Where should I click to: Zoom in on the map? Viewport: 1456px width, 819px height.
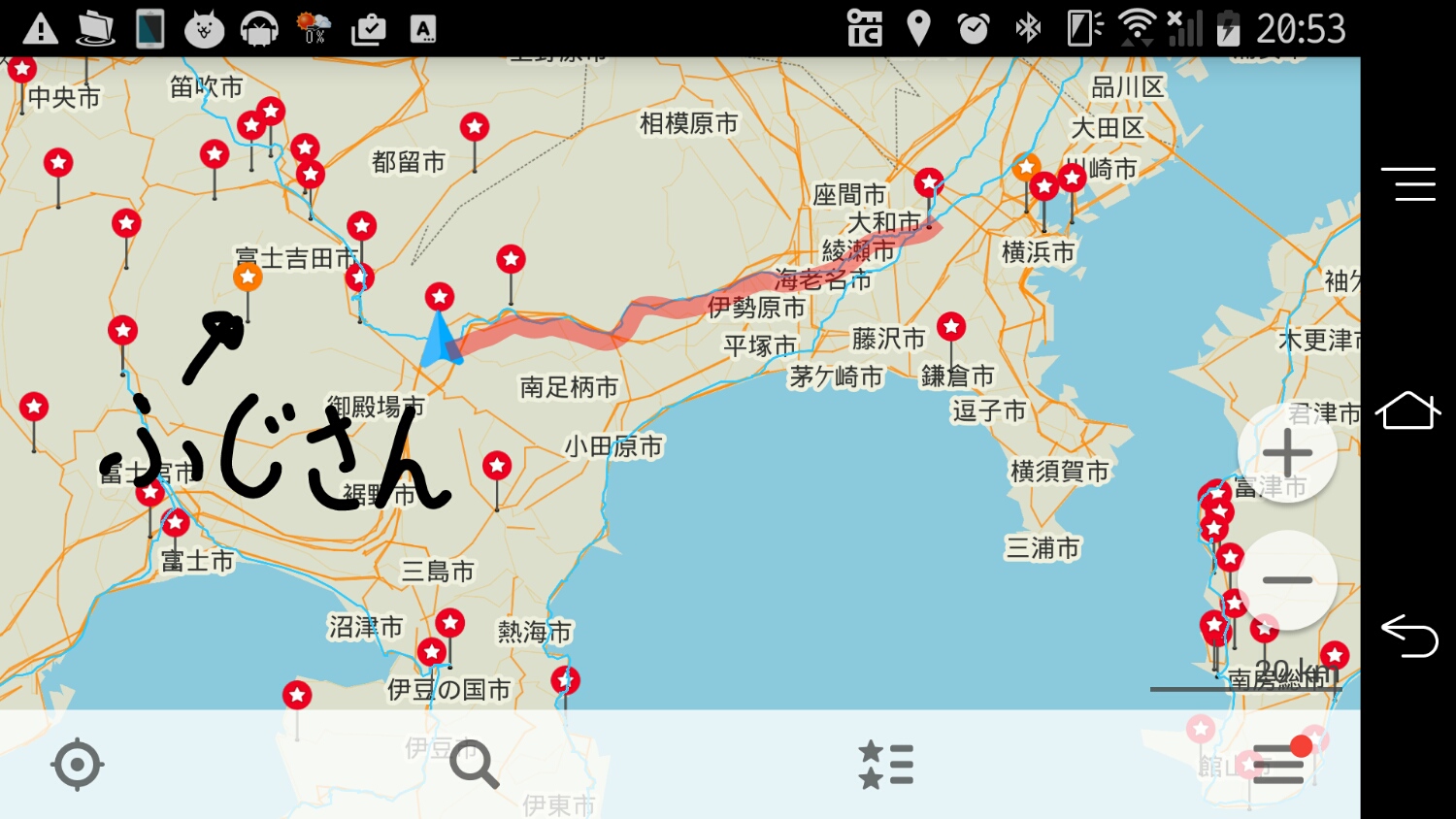(1287, 452)
